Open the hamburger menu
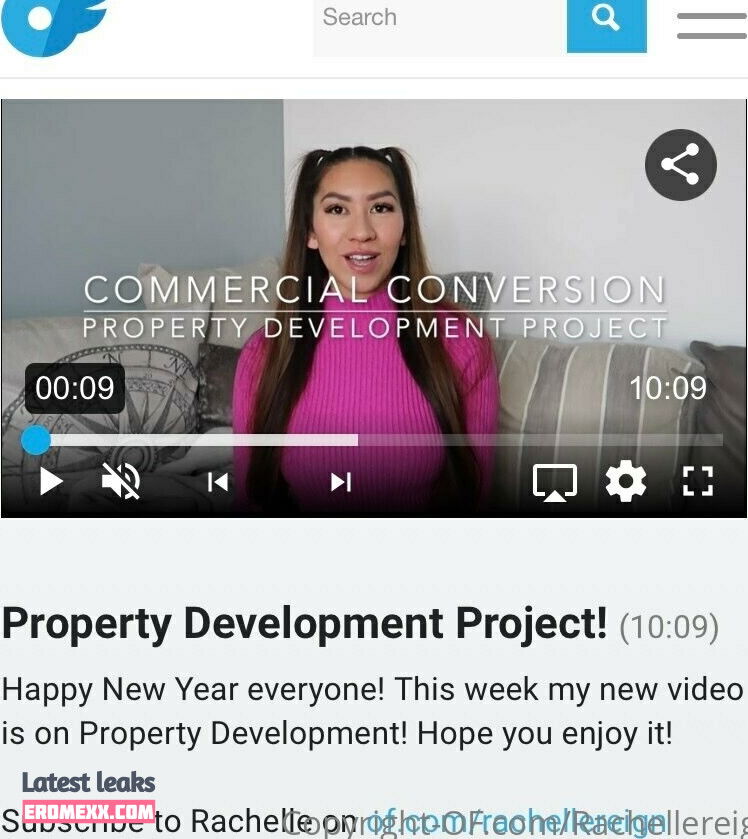748x839 pixels. pos(711,24)
